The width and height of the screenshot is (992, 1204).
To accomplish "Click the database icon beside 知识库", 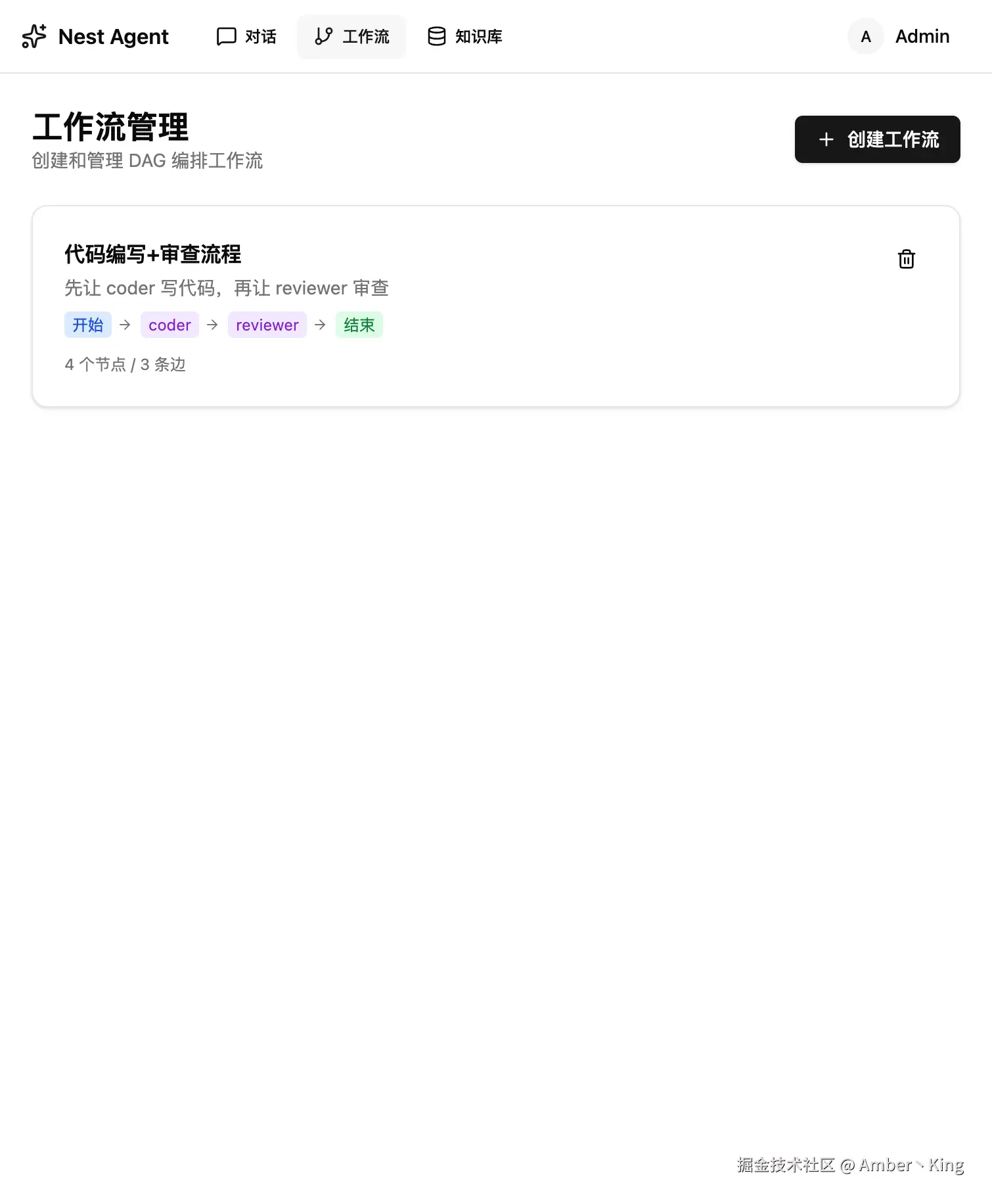I will pyautogui.click(x=436, y=36).
